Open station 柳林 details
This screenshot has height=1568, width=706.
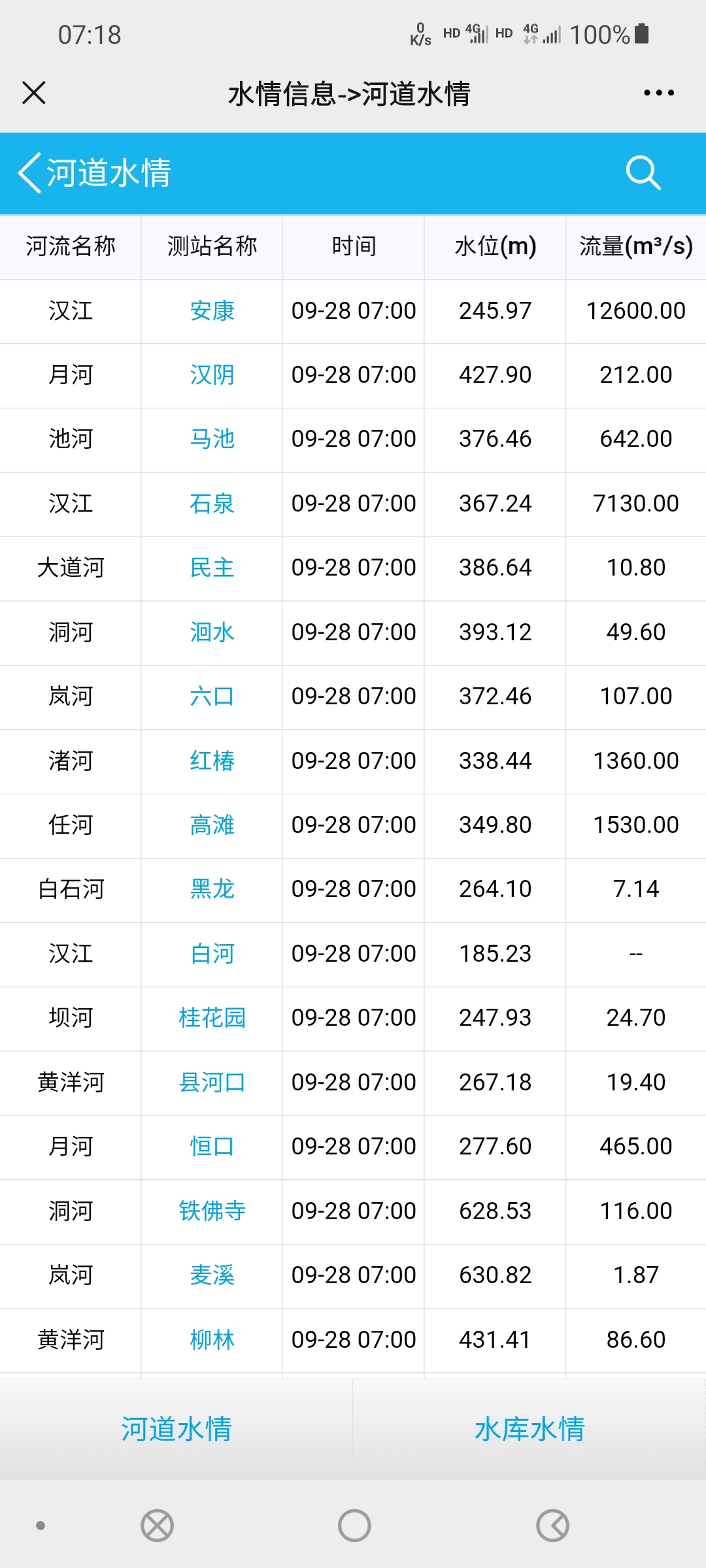click(212, 1340)
